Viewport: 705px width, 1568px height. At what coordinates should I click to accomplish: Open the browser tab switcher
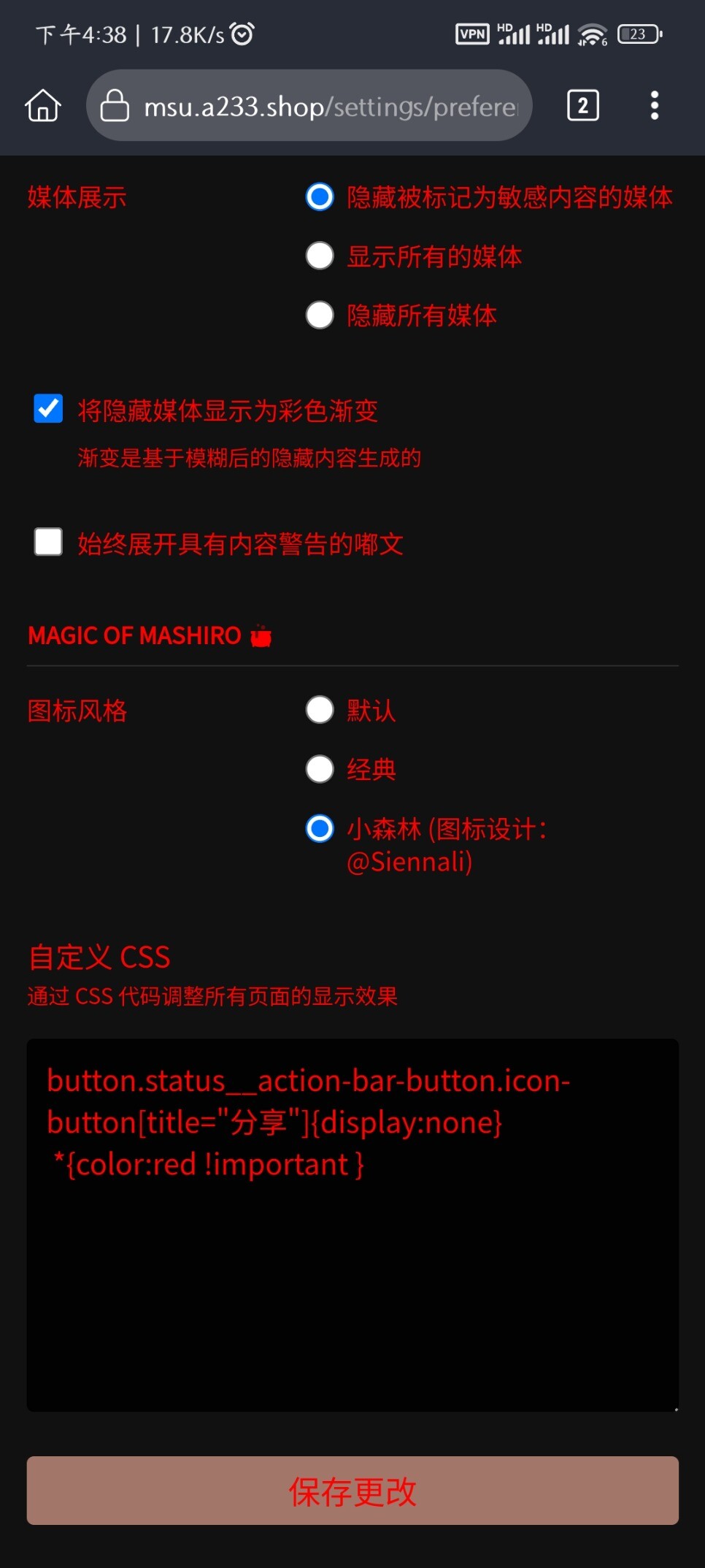[x=582, y=106]
